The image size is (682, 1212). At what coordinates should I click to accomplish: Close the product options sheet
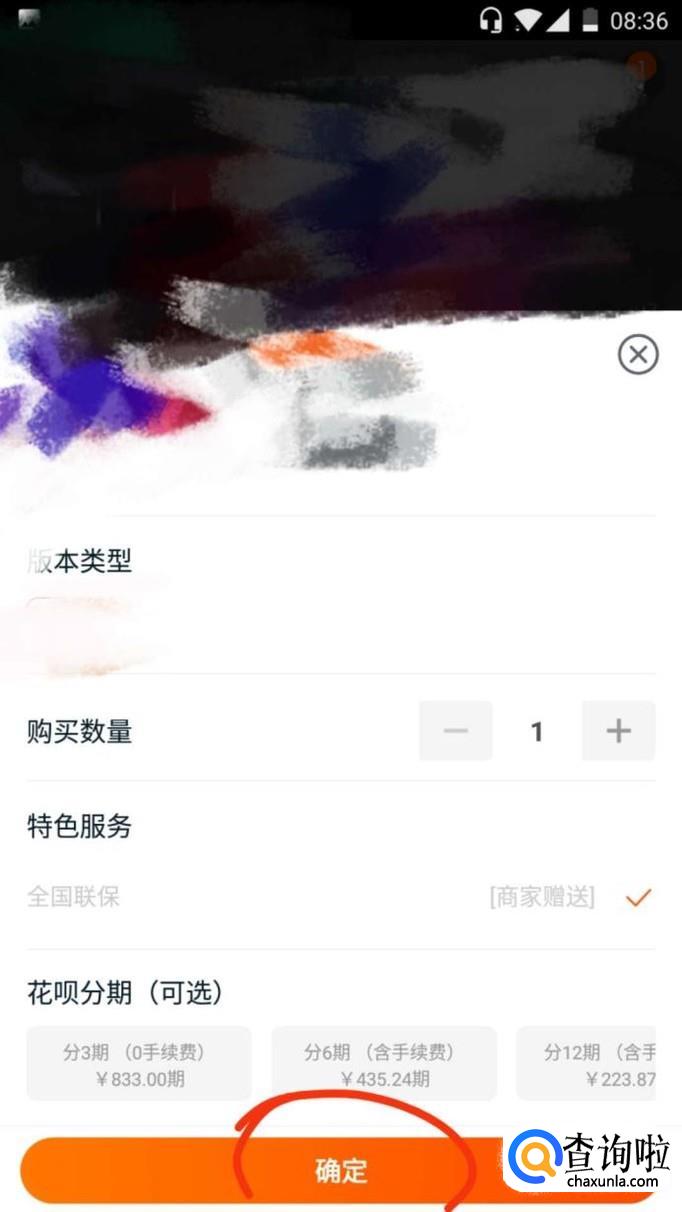[638, 354]
